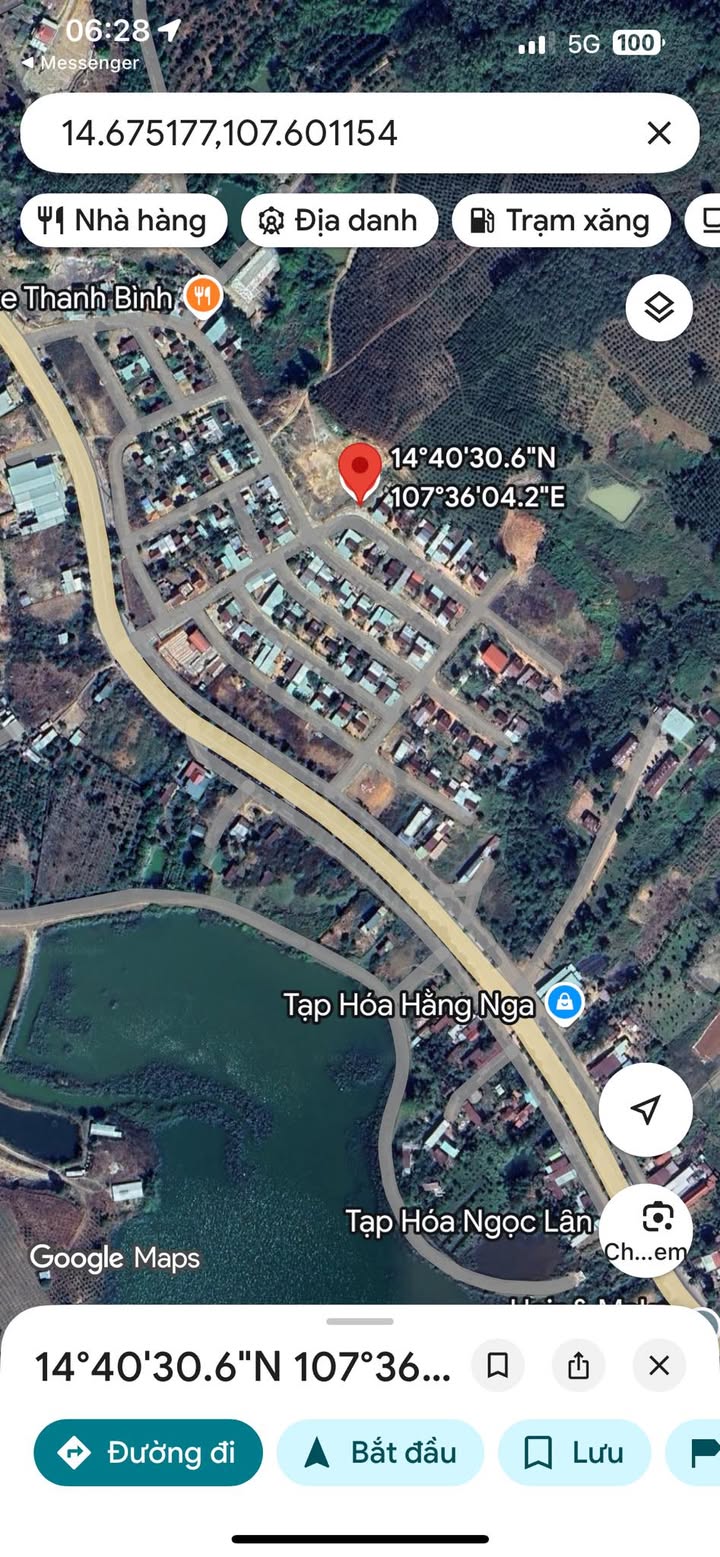Return to Messenger app

coord(80,62)
